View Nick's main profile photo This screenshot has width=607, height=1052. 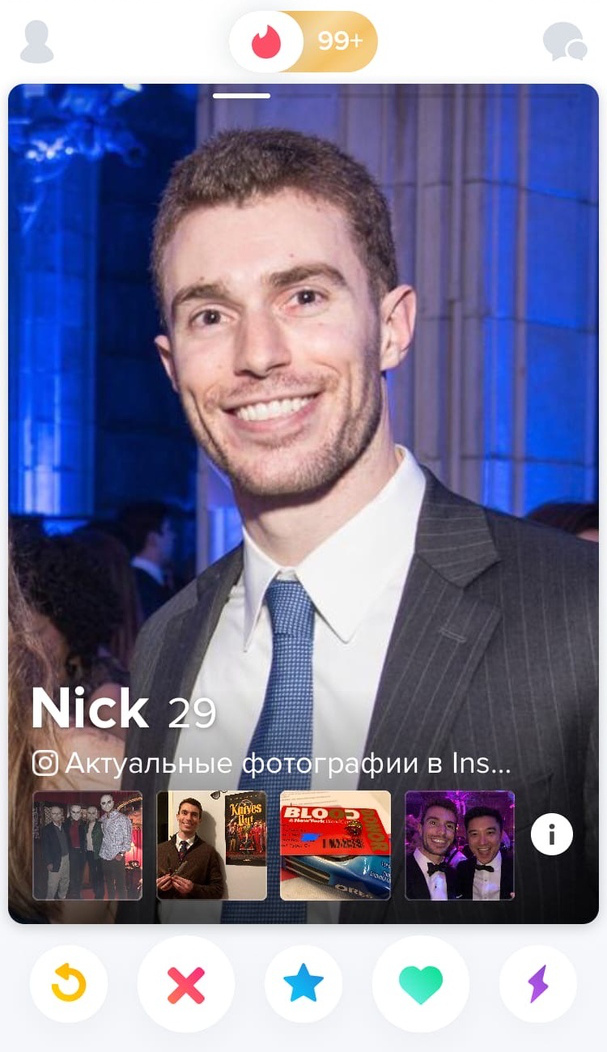(x=303, y=403)
